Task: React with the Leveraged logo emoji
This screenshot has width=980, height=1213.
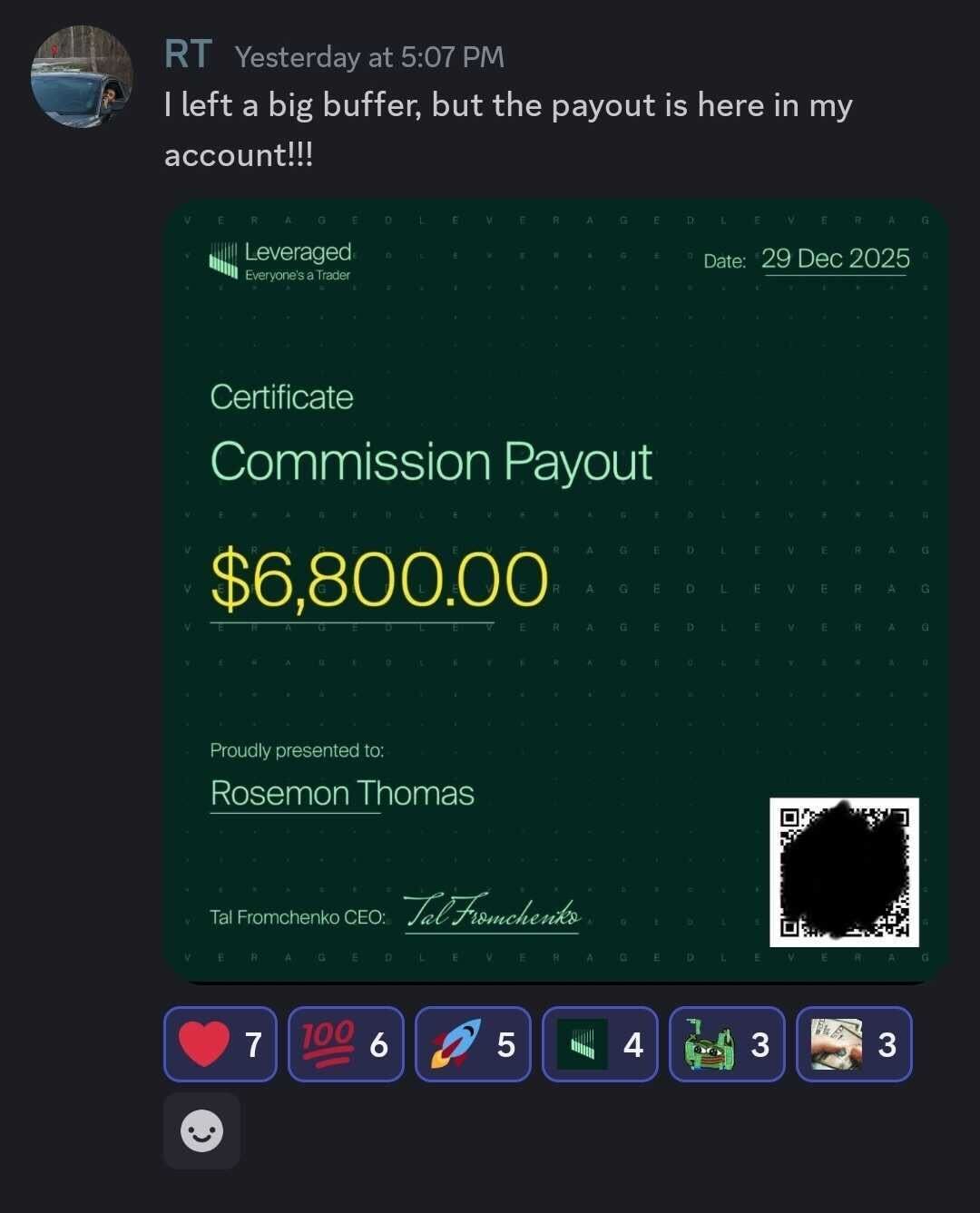Action: pyautogui.click(x=600, y=1044)
